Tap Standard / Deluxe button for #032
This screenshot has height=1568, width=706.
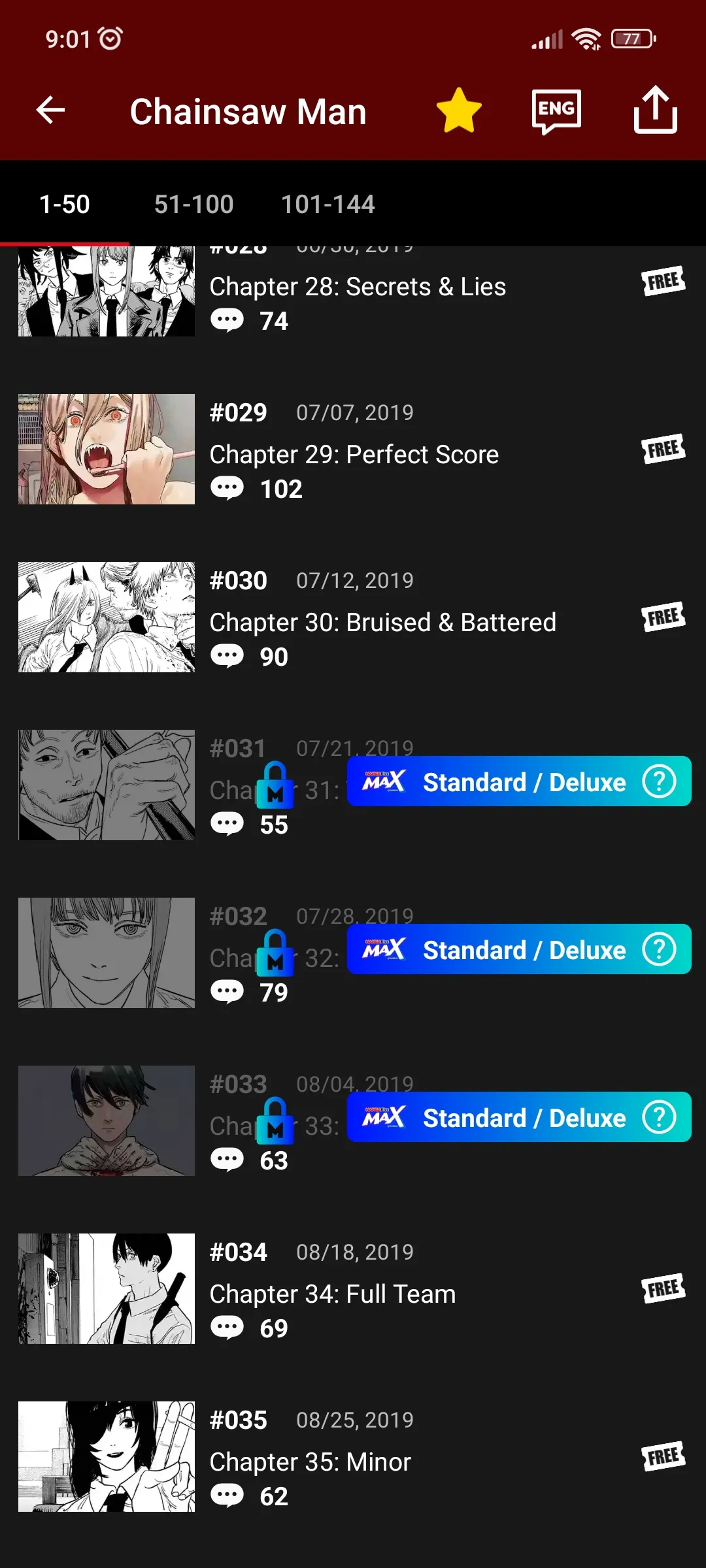click(x=519, y=949)
